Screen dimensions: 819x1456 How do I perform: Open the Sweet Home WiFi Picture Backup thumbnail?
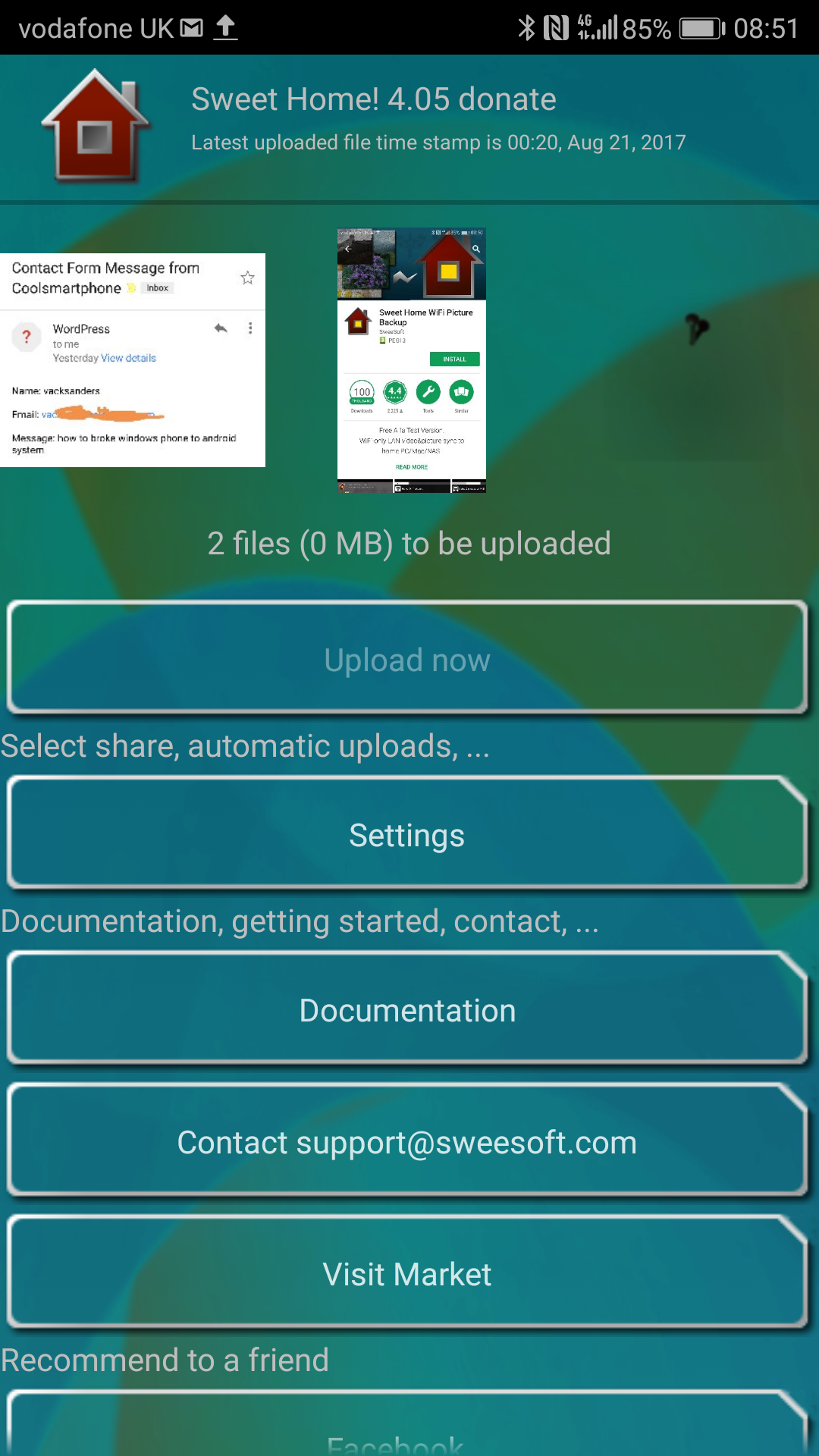(412, 360)
